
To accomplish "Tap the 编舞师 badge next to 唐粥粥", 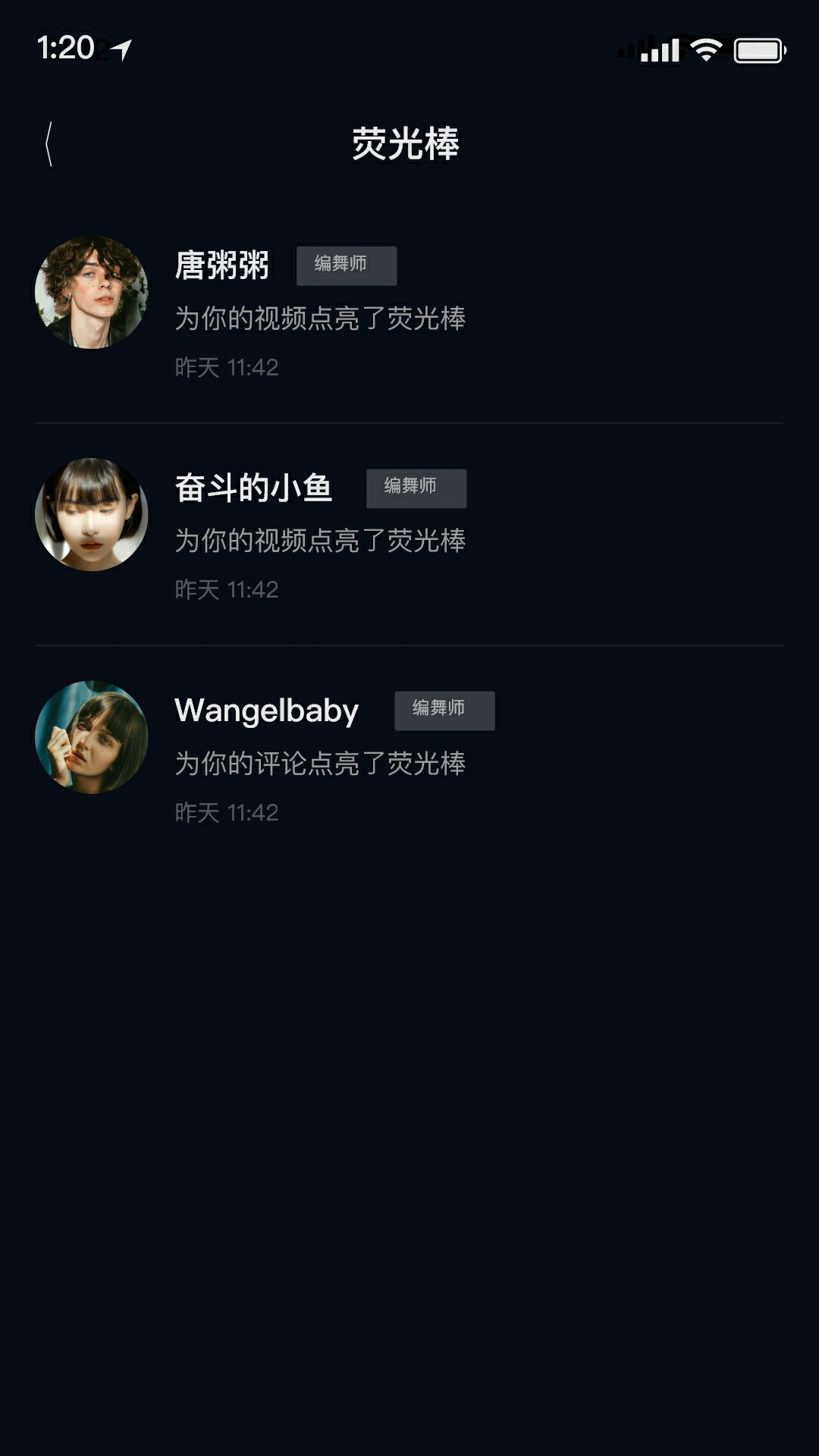I will [347, 266].
